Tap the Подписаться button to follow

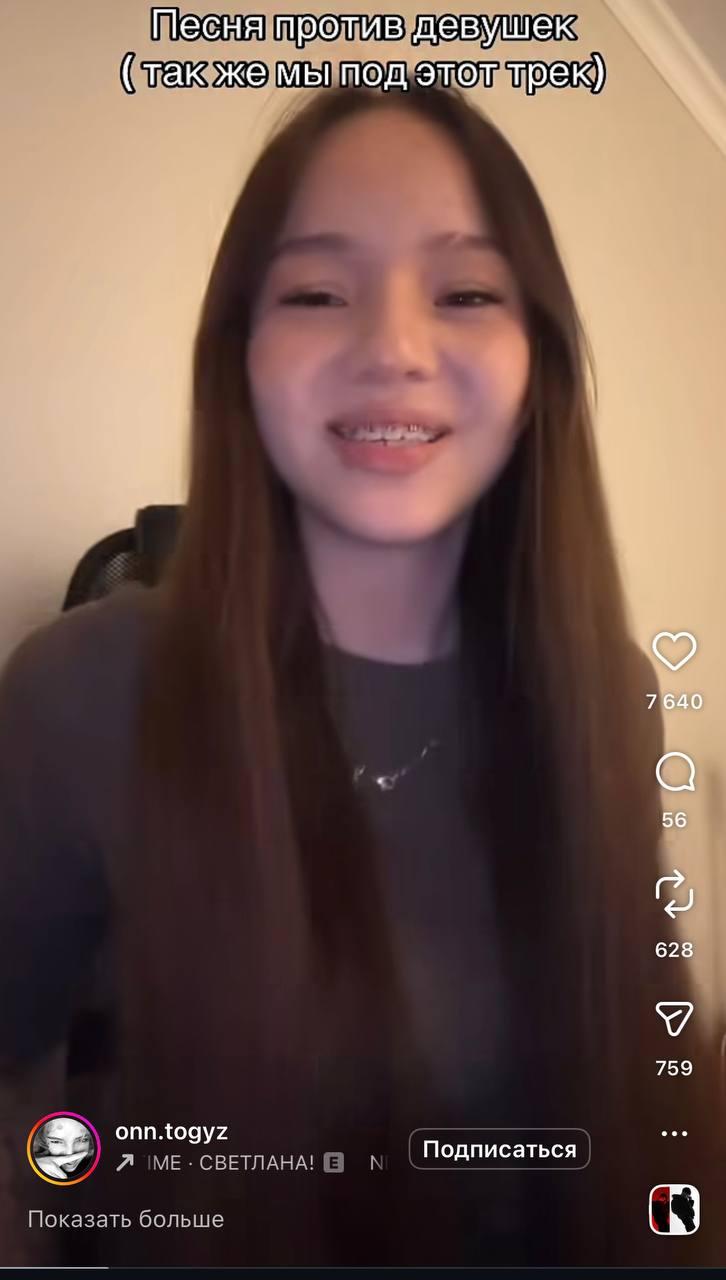499,1149
